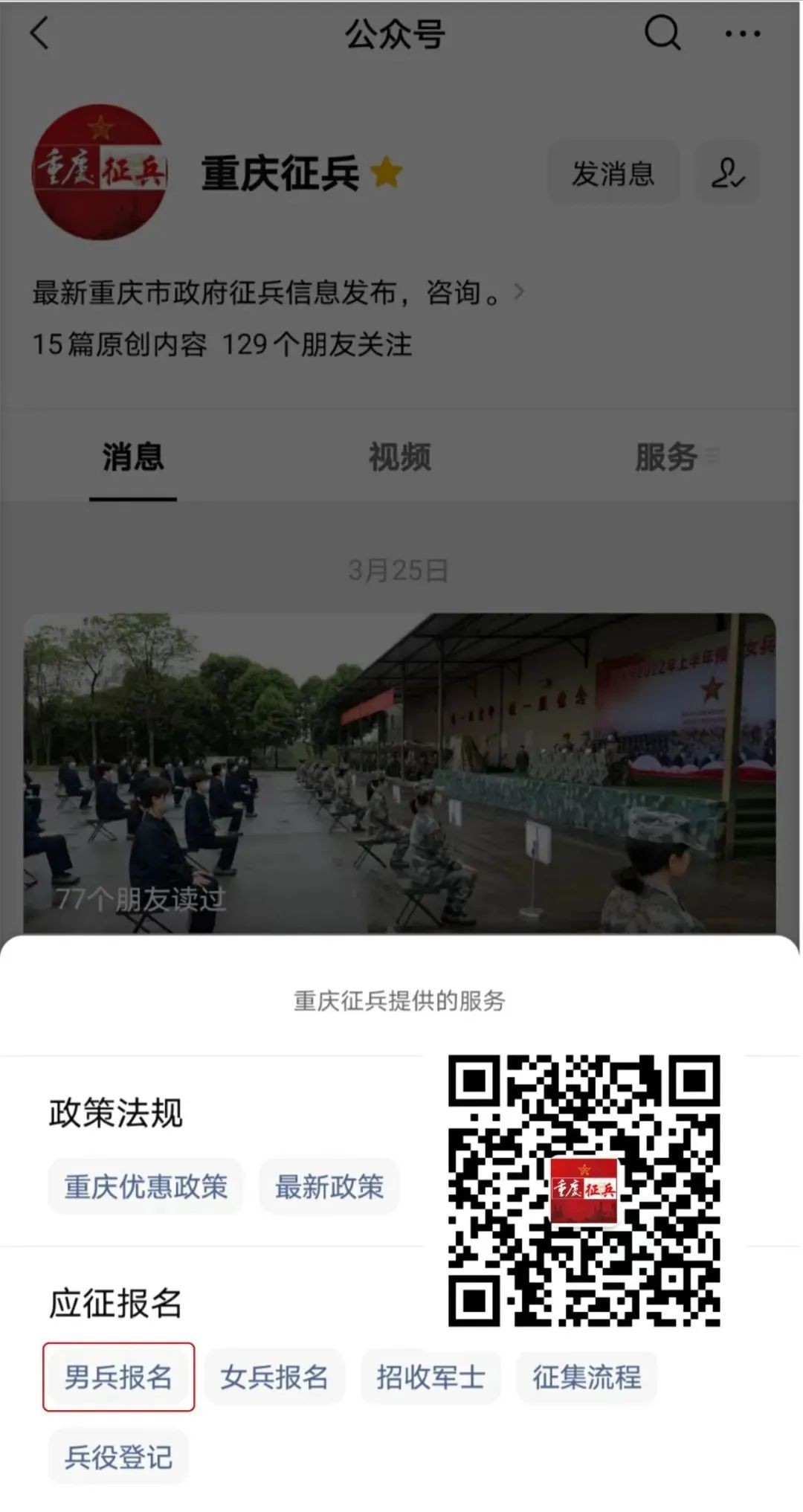This screenshot has height=1512, width=803.
Task: Open the 兵役登记 service
Action: click(119, 1457)
